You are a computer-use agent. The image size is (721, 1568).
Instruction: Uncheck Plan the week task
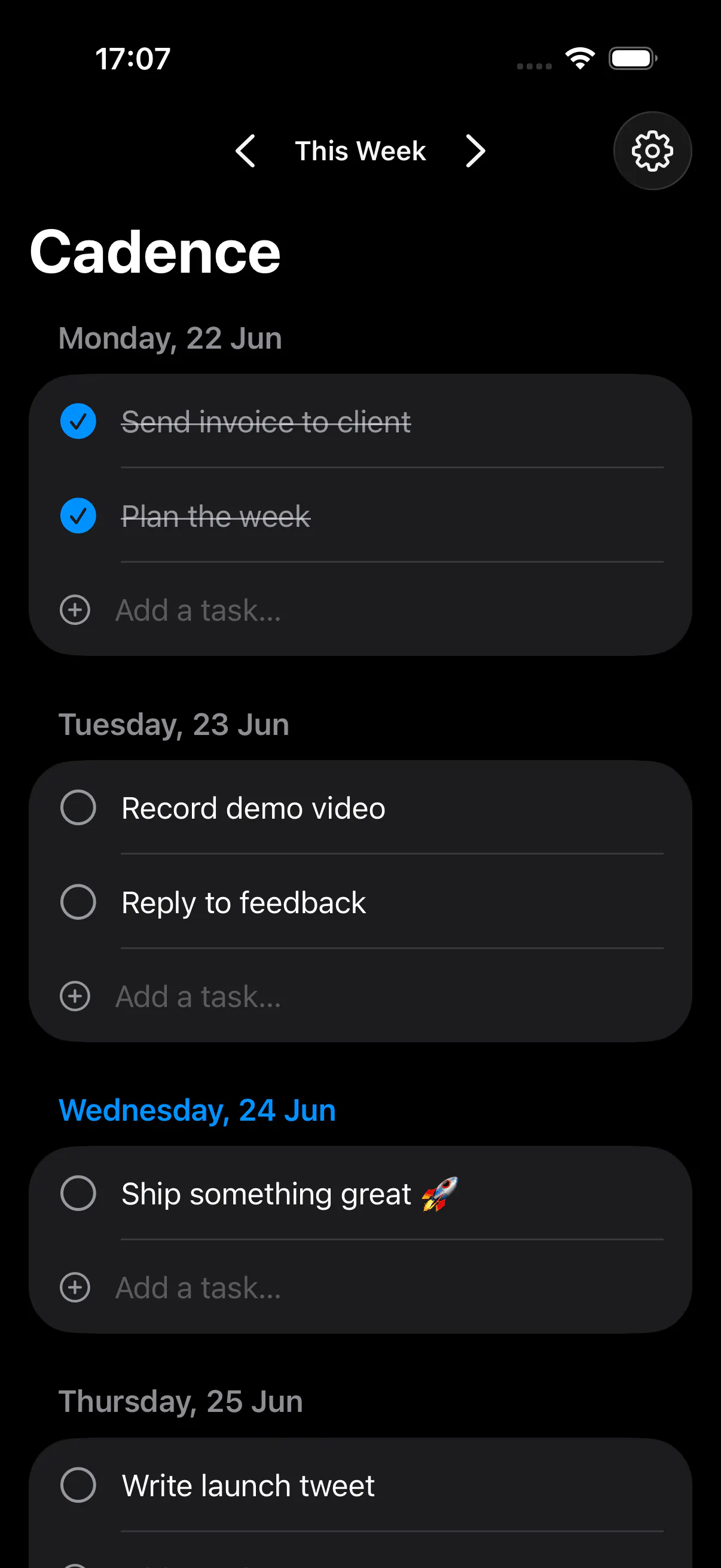click(x=78, y=515)
